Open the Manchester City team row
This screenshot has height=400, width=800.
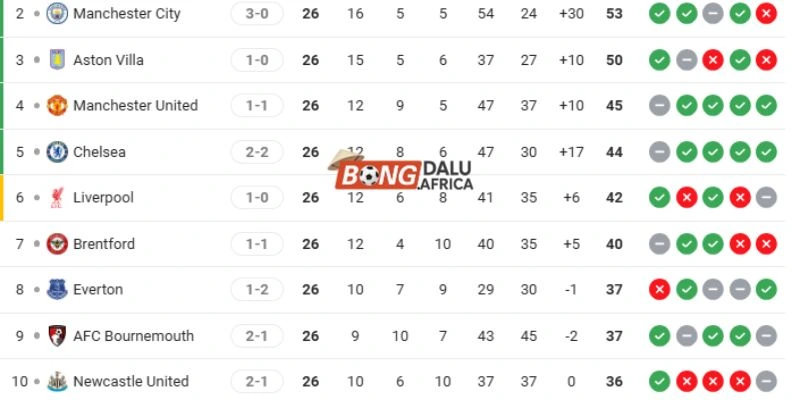[127, 14]
